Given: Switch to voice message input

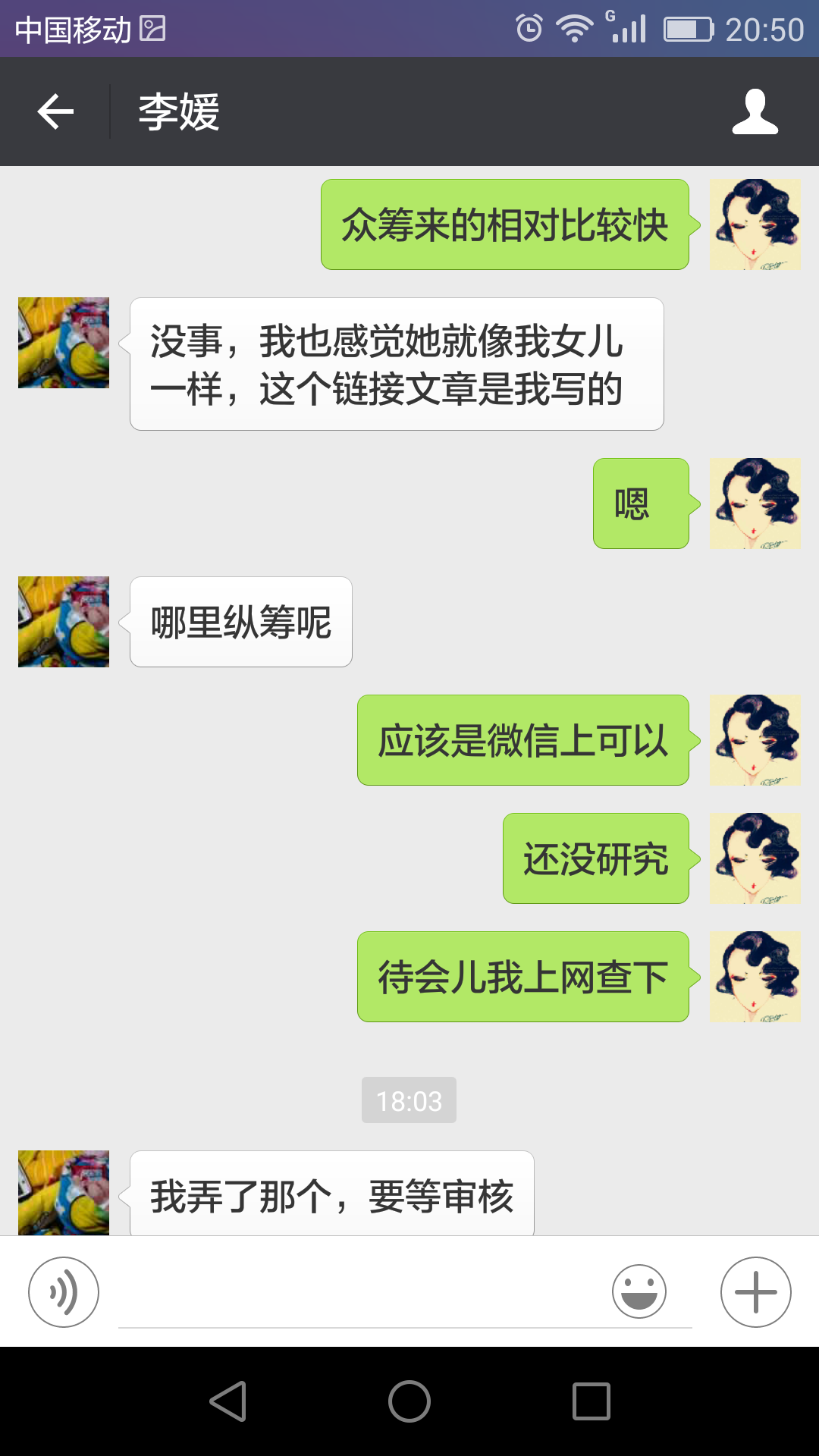Looking at the screenshot, I should [x=64, y=1291].
